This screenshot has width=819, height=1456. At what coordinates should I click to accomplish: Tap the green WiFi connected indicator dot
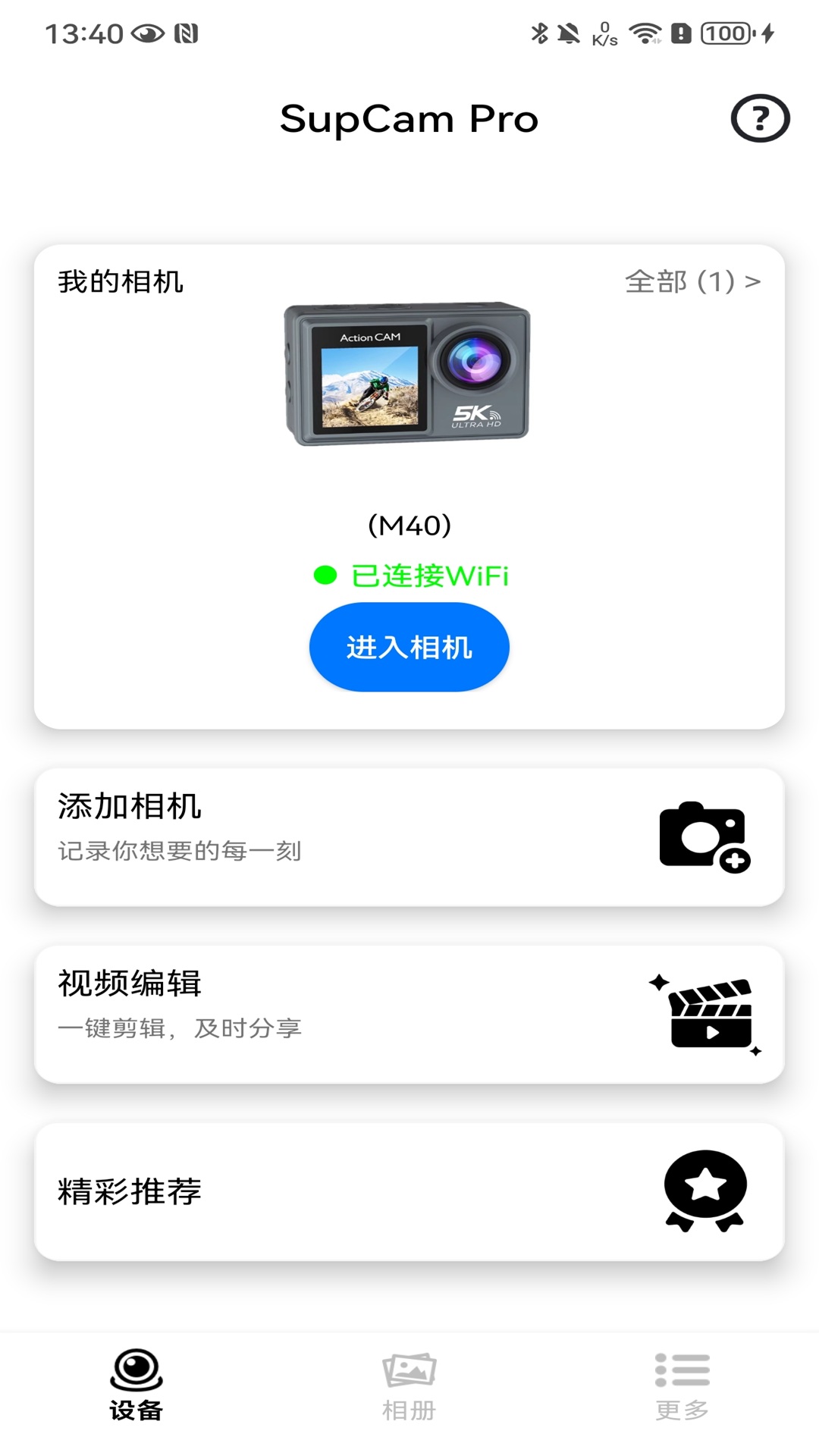326,576
